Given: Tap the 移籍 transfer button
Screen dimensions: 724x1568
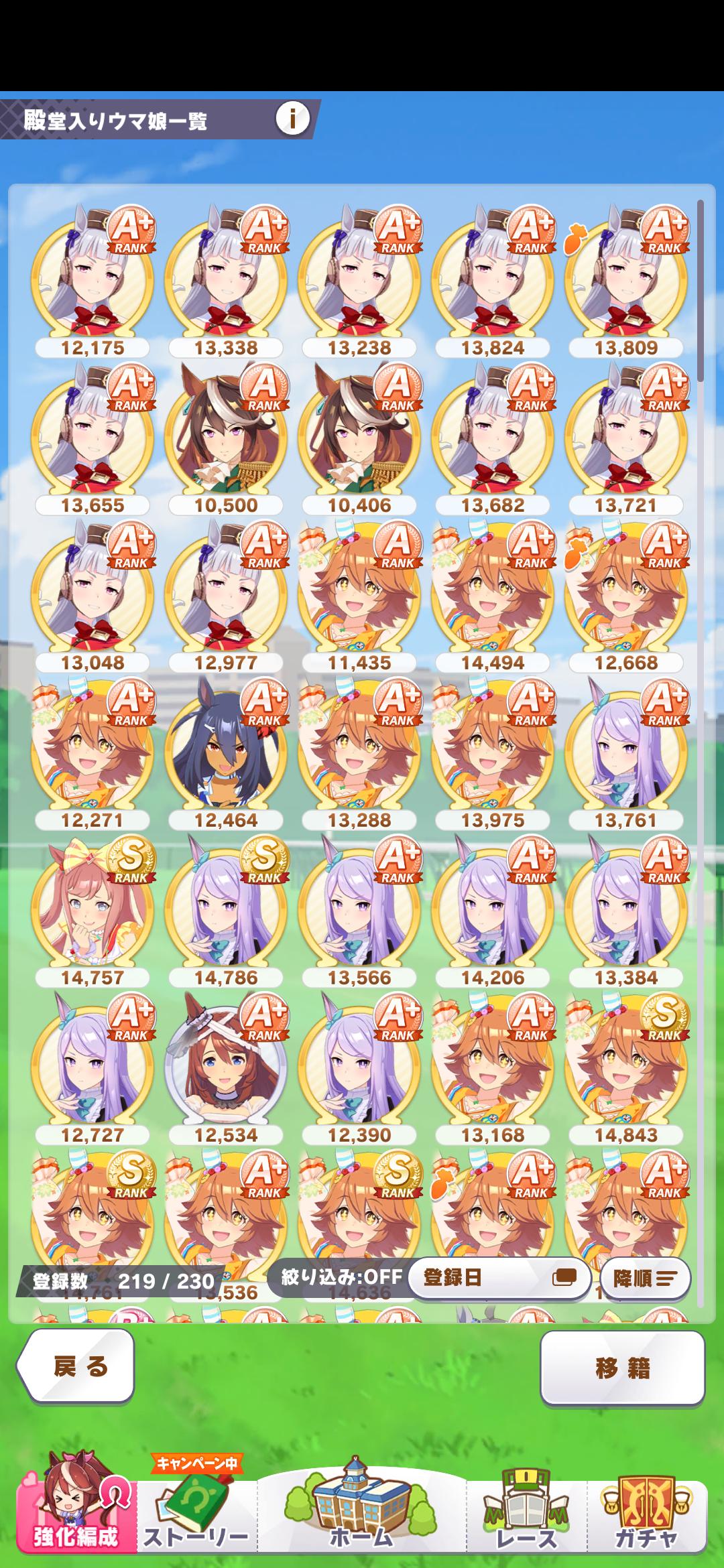Looking at the screenshot, I should (x=622, y=1367).
